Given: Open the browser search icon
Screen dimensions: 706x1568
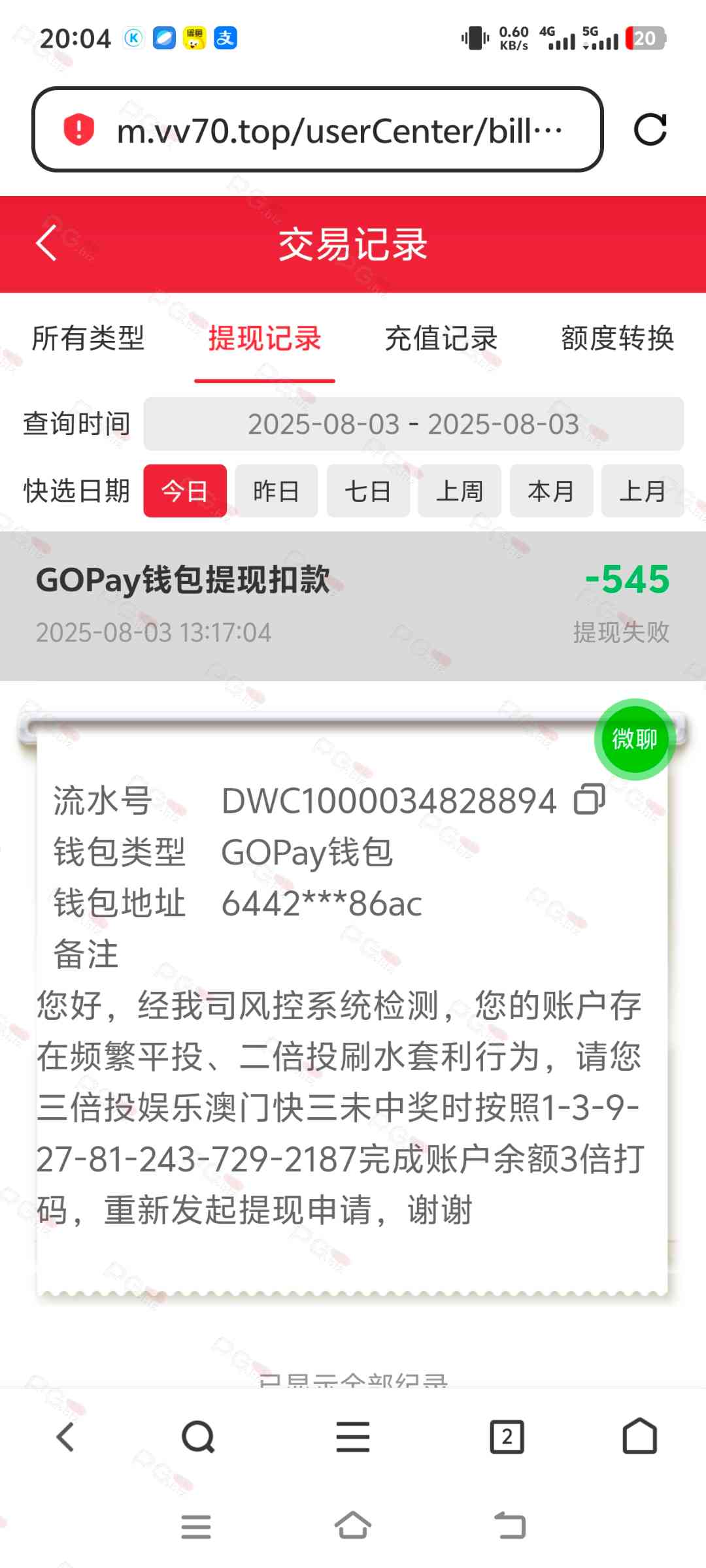Looking at the screenshot, I should point(198,1437).
